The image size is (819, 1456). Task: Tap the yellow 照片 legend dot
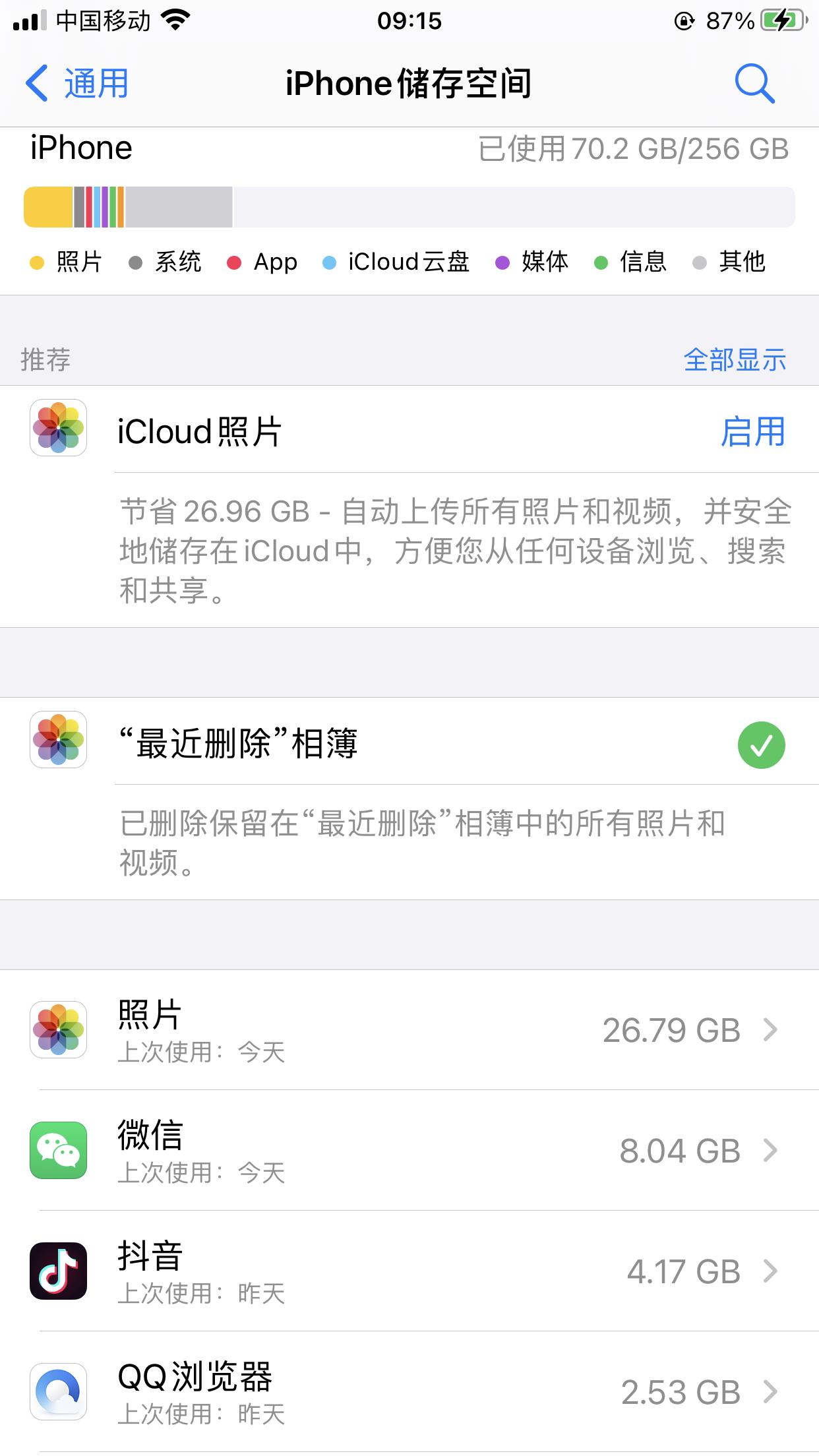[x=36, y=262]
